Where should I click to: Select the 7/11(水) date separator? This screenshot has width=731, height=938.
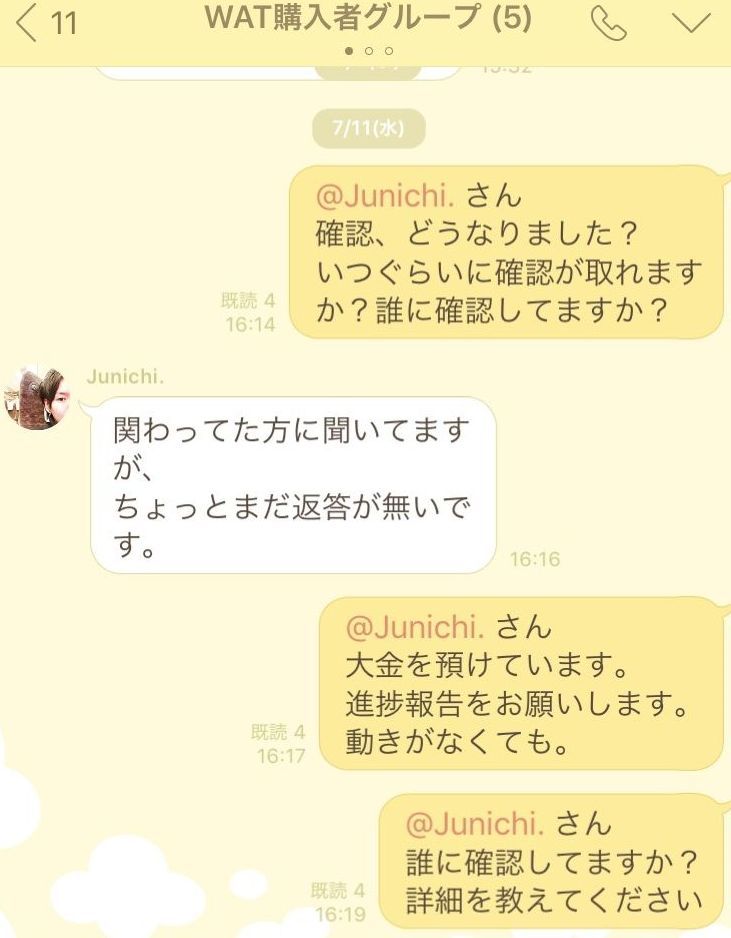click(x=369, y=128)
